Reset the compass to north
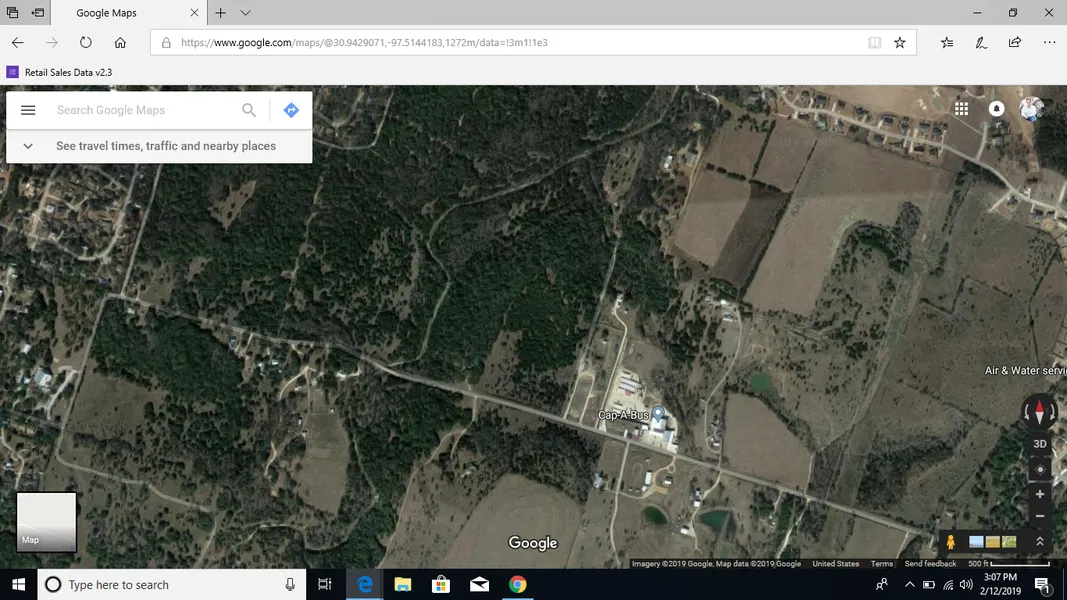Screen dimensions: 1067x600 1040,412
